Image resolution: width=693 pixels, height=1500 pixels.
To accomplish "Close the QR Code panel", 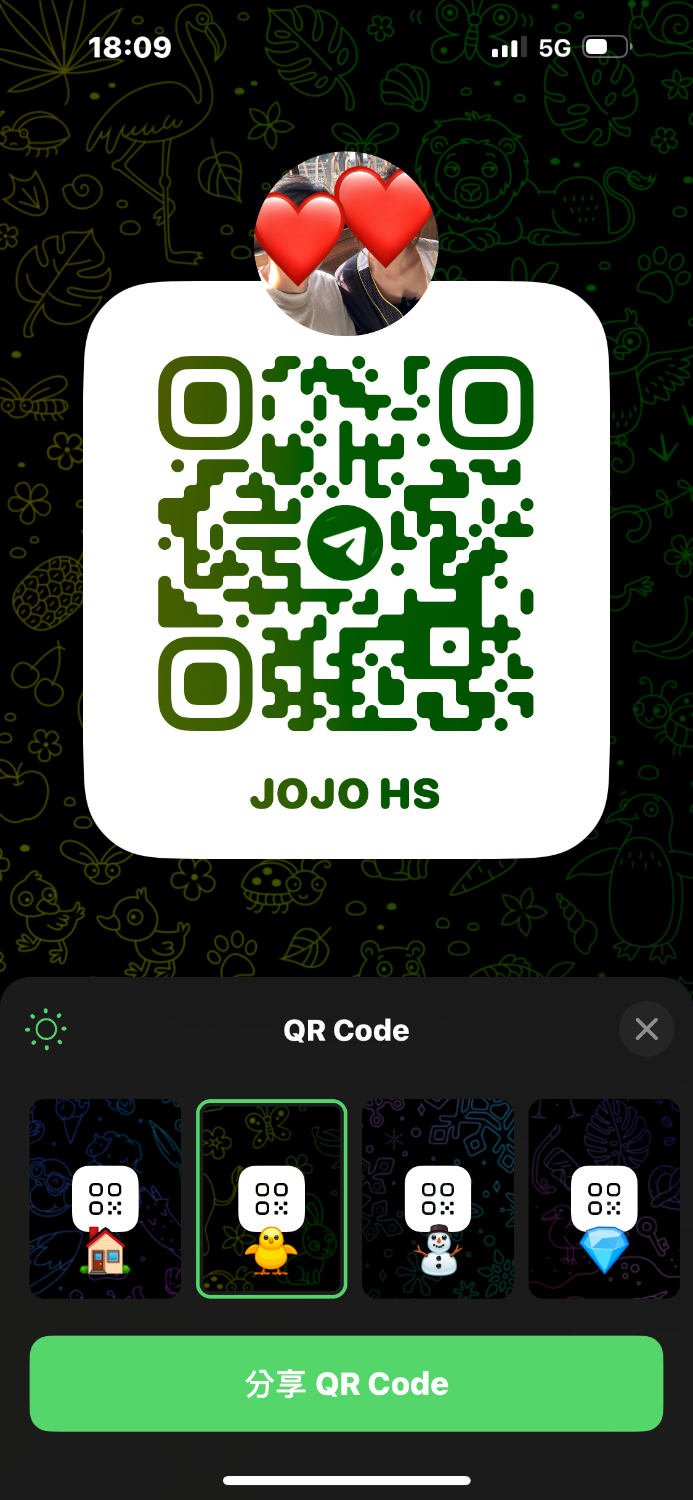I will point(646,1029).
